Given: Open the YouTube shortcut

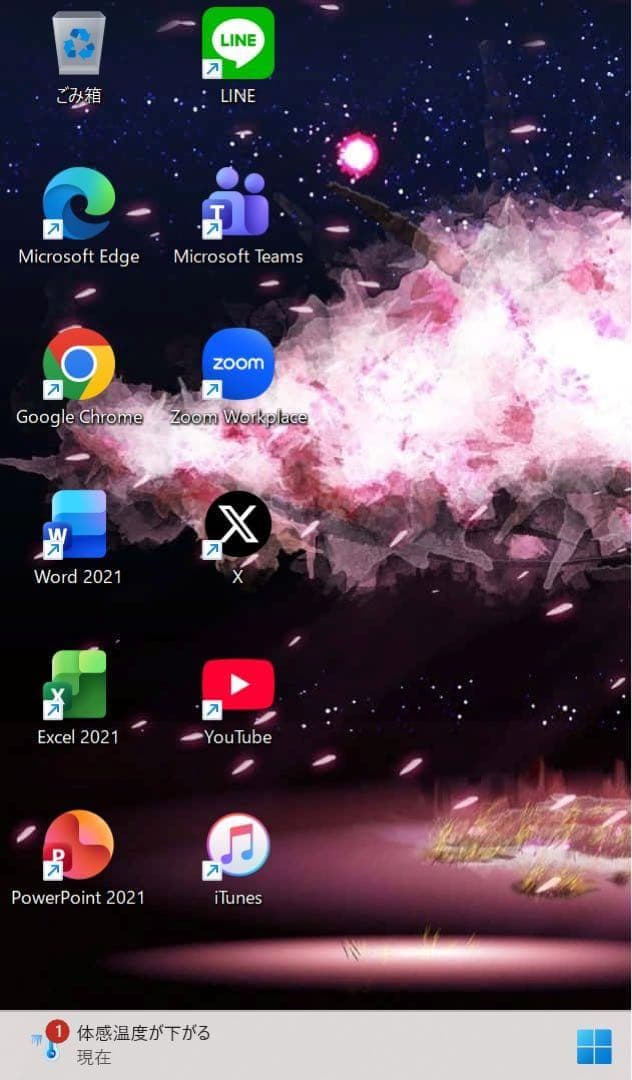Looking at the screenshot, I should [238, 685].
